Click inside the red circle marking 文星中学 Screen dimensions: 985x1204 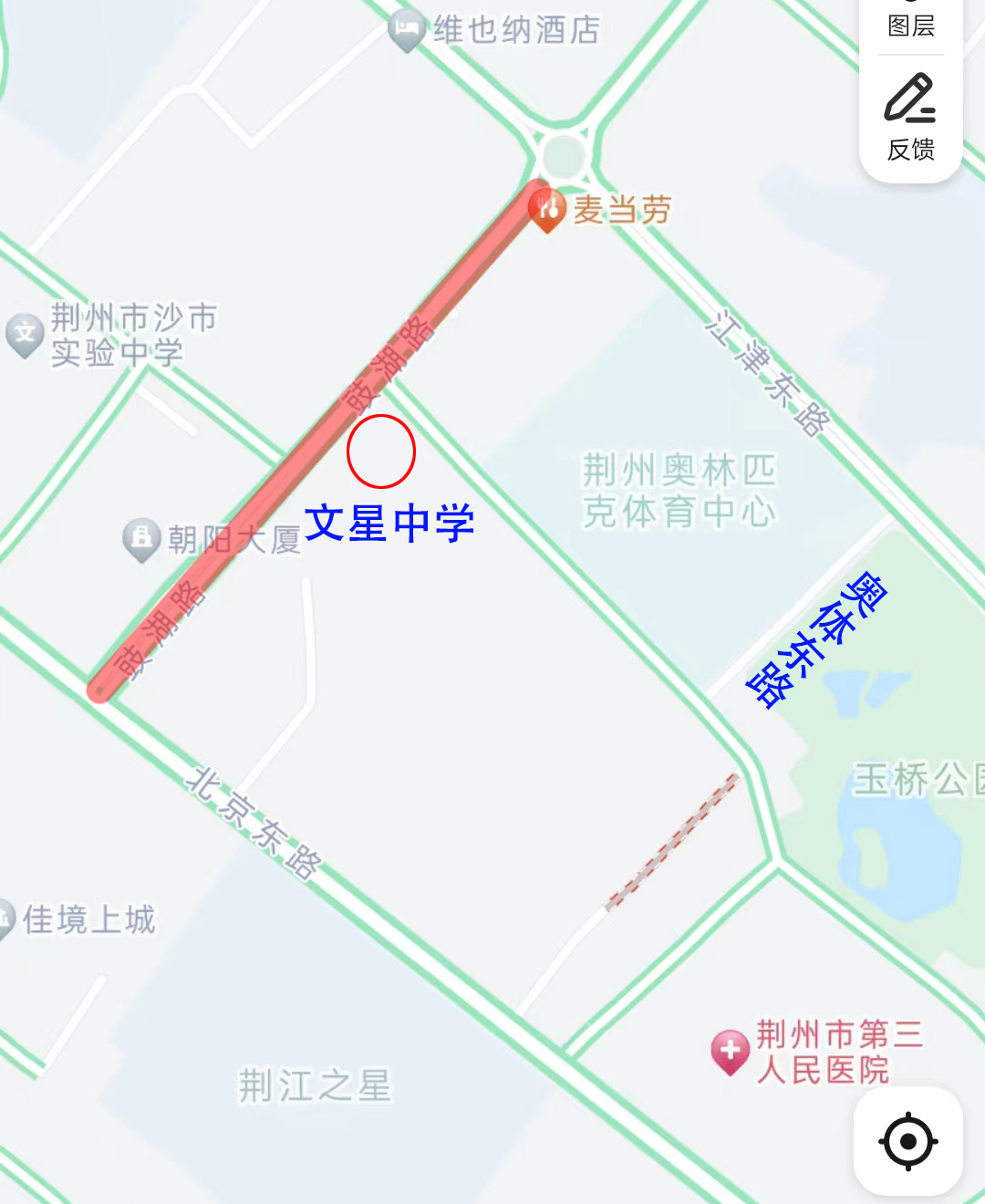coord(383,451)
